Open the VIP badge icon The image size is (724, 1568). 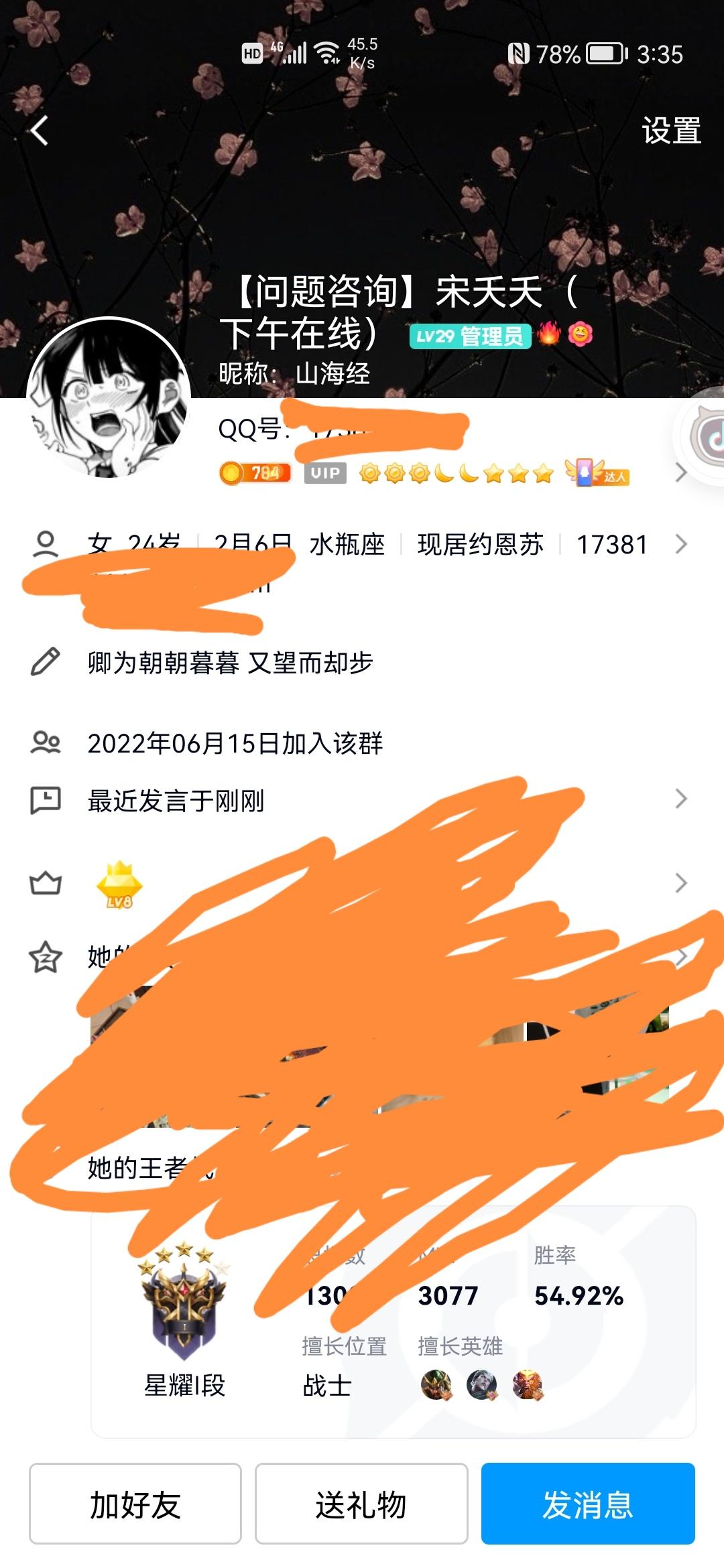326,474
